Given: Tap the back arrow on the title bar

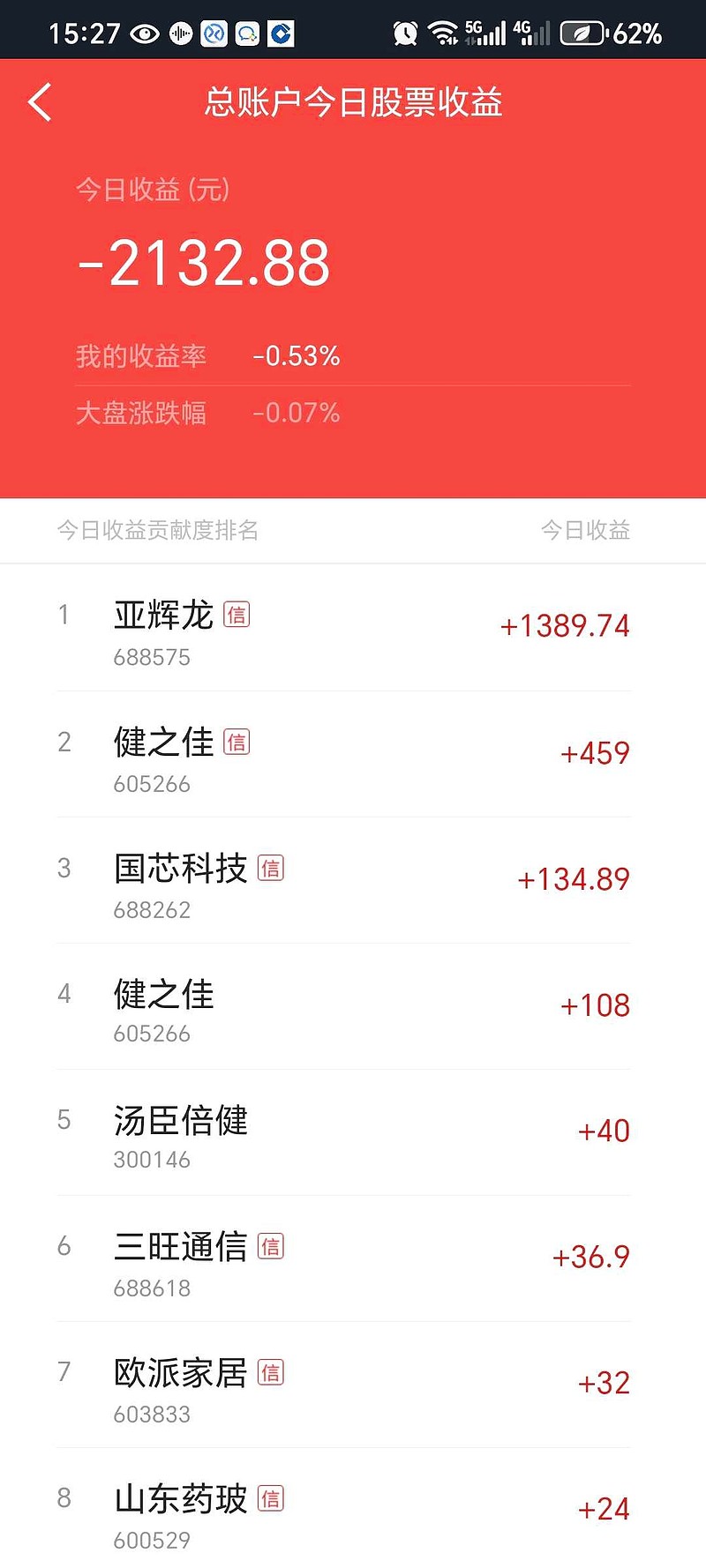Looking at the screenshot, I should 39,102.
